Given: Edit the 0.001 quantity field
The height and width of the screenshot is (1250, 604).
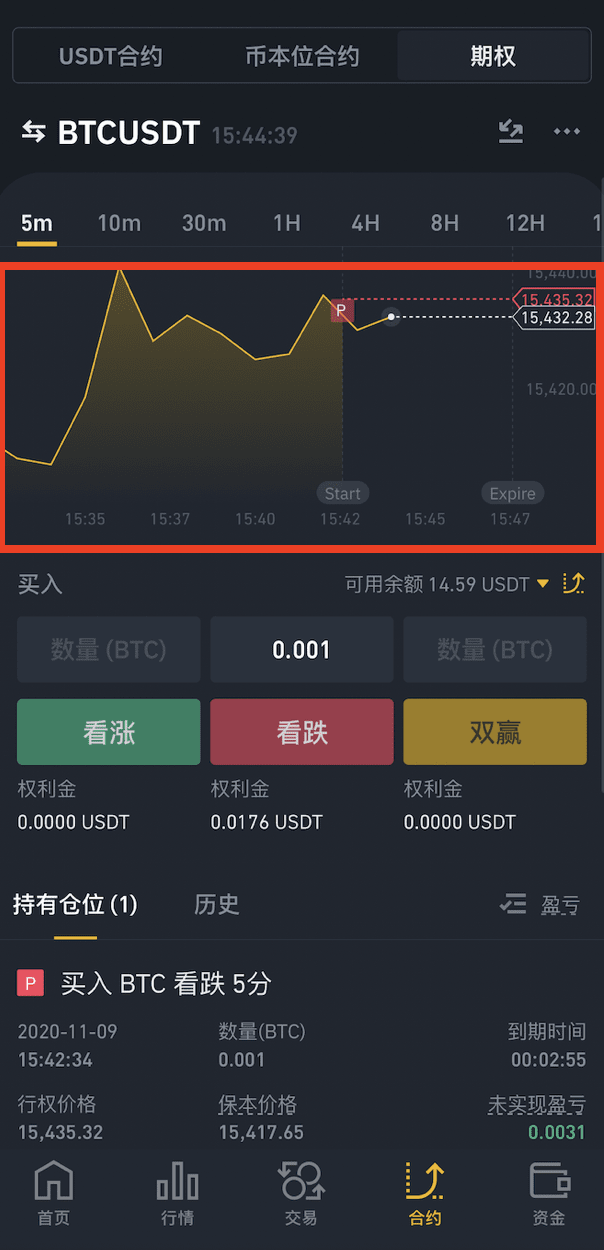Looking at the screenshot, I should (302, 650).
